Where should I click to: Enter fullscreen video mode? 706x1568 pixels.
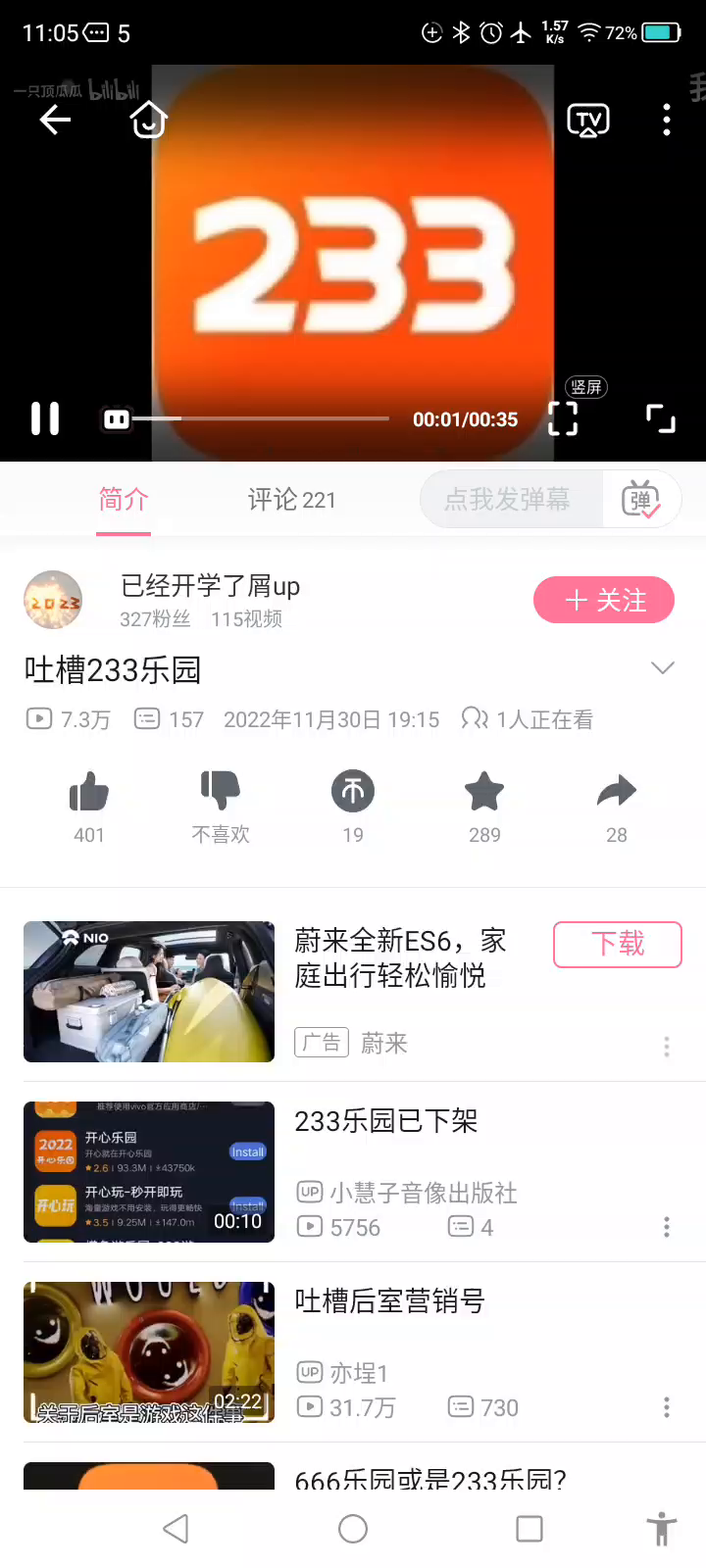coord(661,418)
